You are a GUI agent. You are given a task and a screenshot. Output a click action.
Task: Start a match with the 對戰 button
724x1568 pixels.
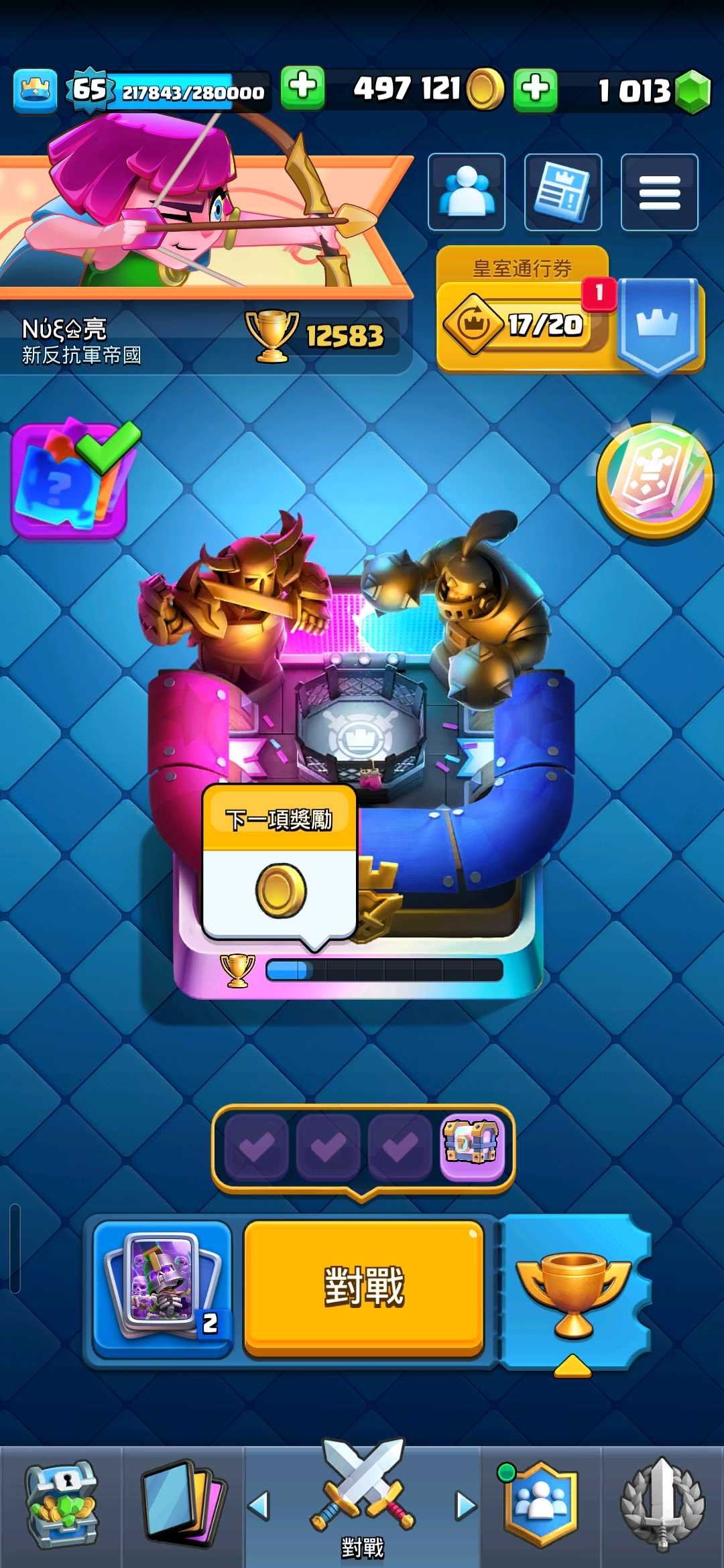[x=363, y=1288]
